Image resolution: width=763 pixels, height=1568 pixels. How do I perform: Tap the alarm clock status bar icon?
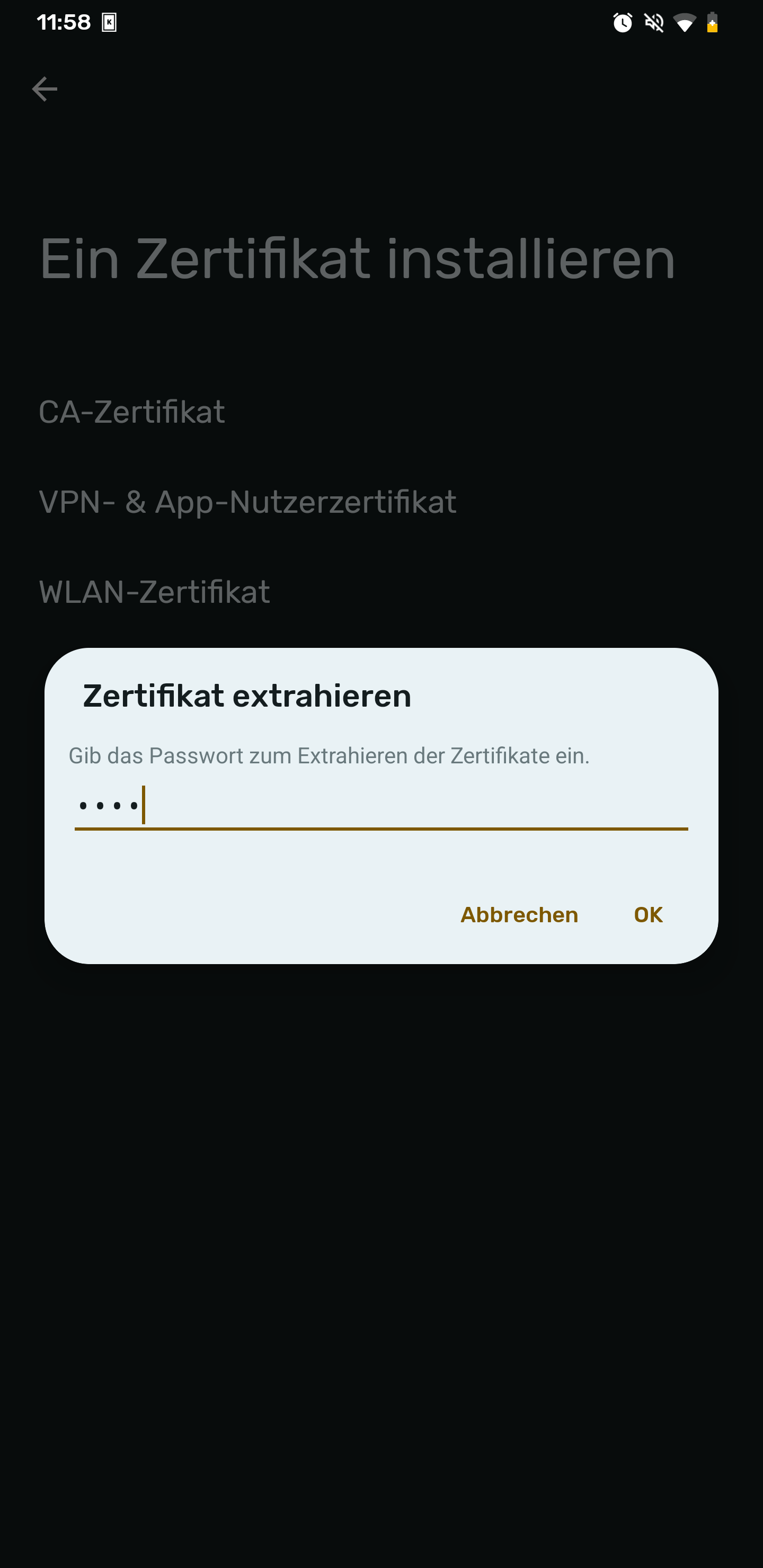pos(622,23)
